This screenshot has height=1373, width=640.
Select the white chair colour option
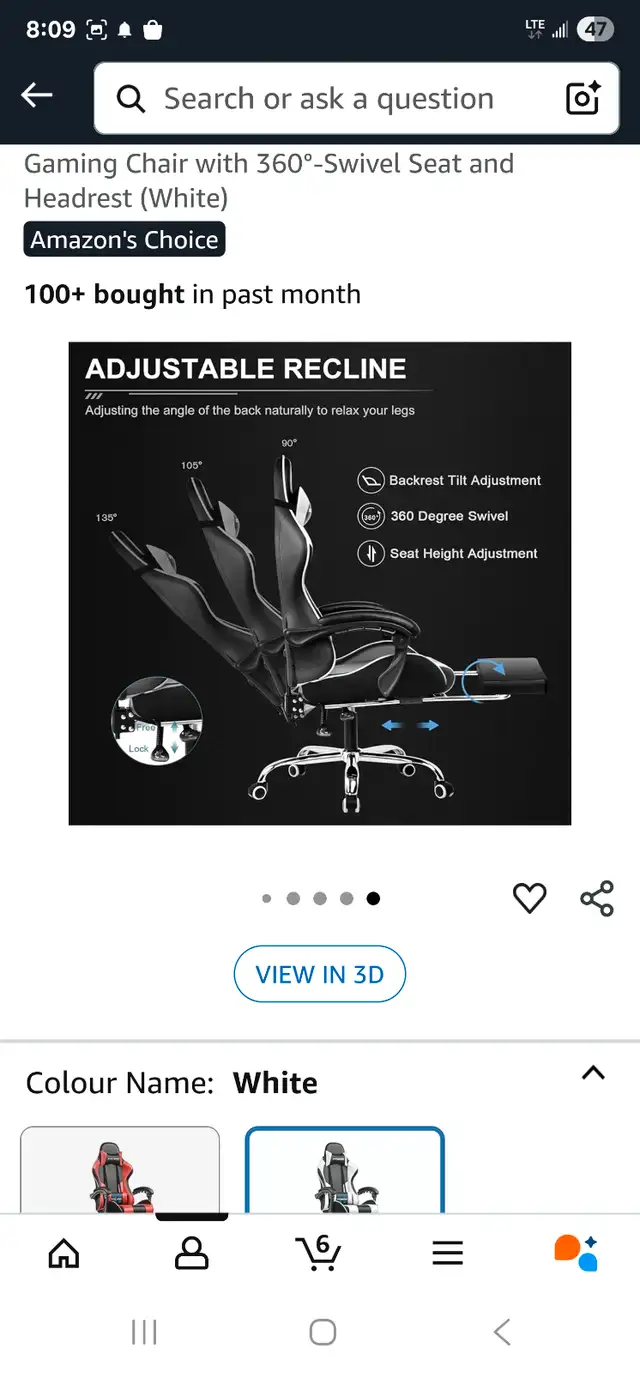[345, 1170]
